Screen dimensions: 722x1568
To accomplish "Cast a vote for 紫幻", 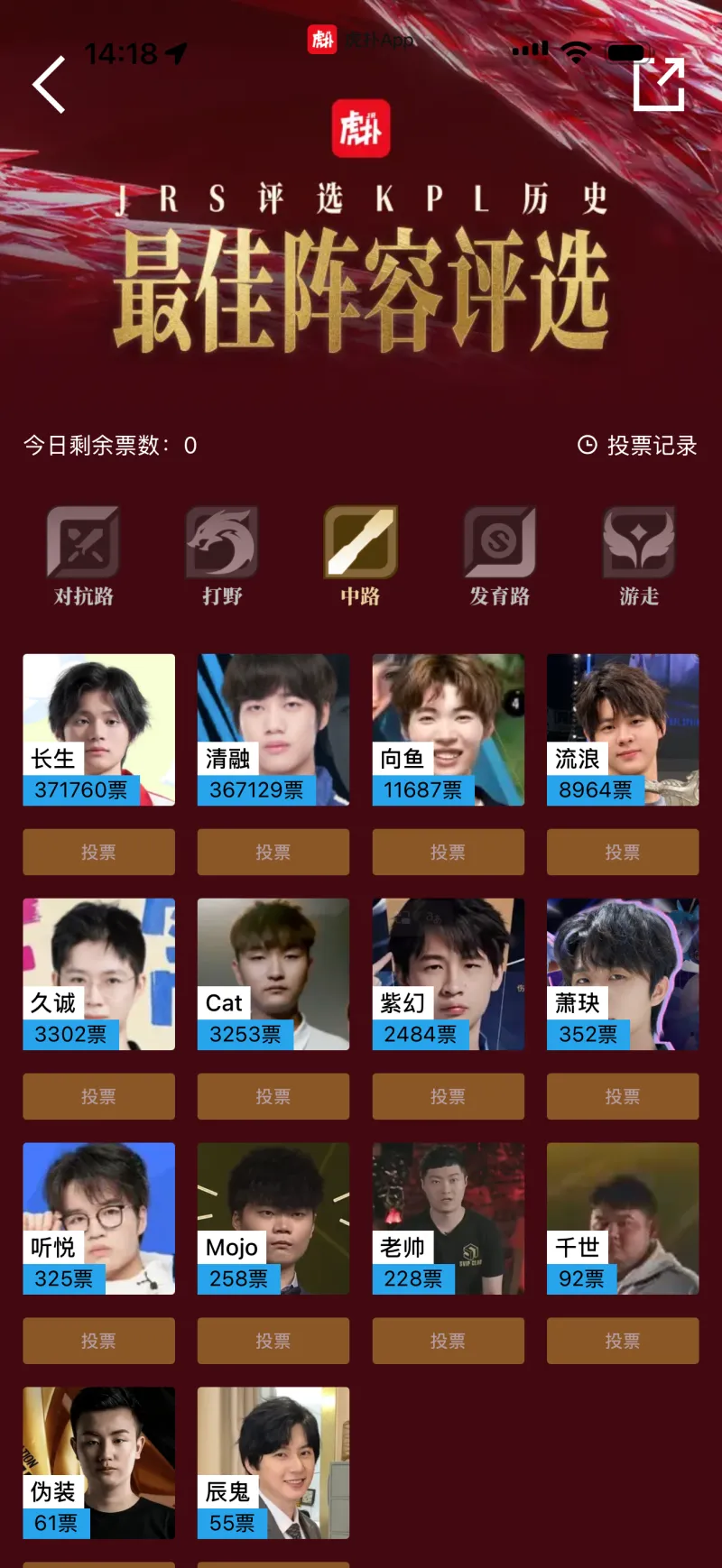I will (448, 1096).
